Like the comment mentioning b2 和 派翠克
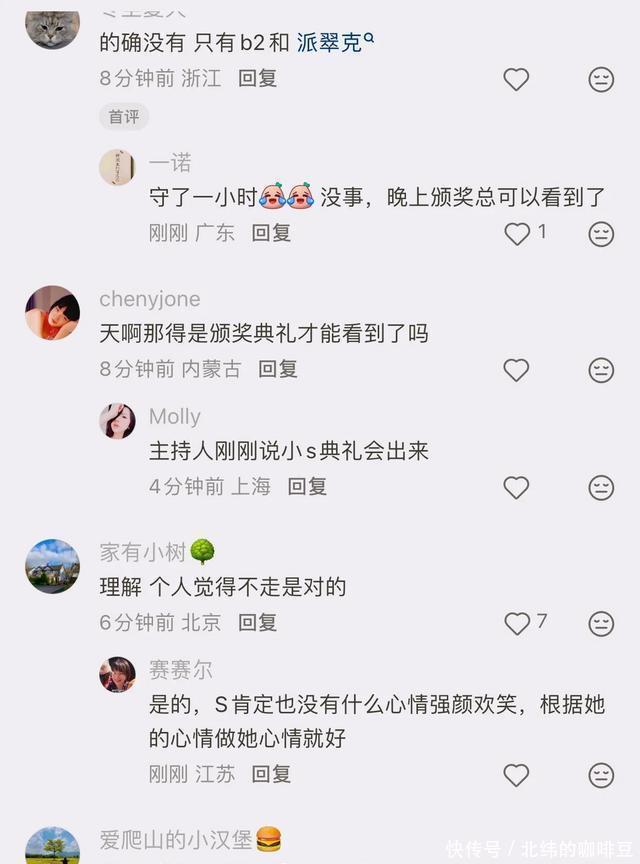 (516, 79)
